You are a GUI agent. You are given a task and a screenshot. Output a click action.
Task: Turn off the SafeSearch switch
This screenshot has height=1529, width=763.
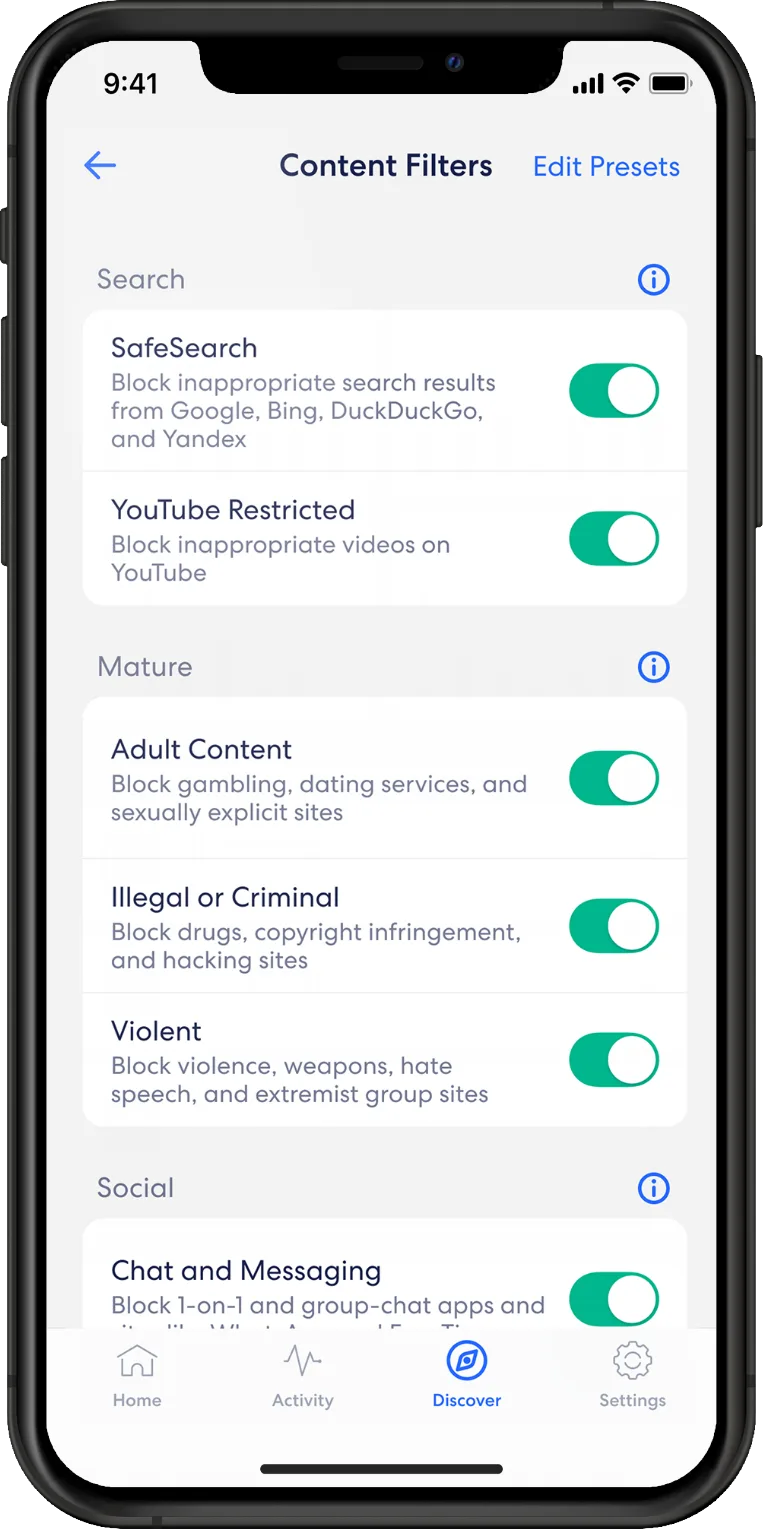(614, 390)
